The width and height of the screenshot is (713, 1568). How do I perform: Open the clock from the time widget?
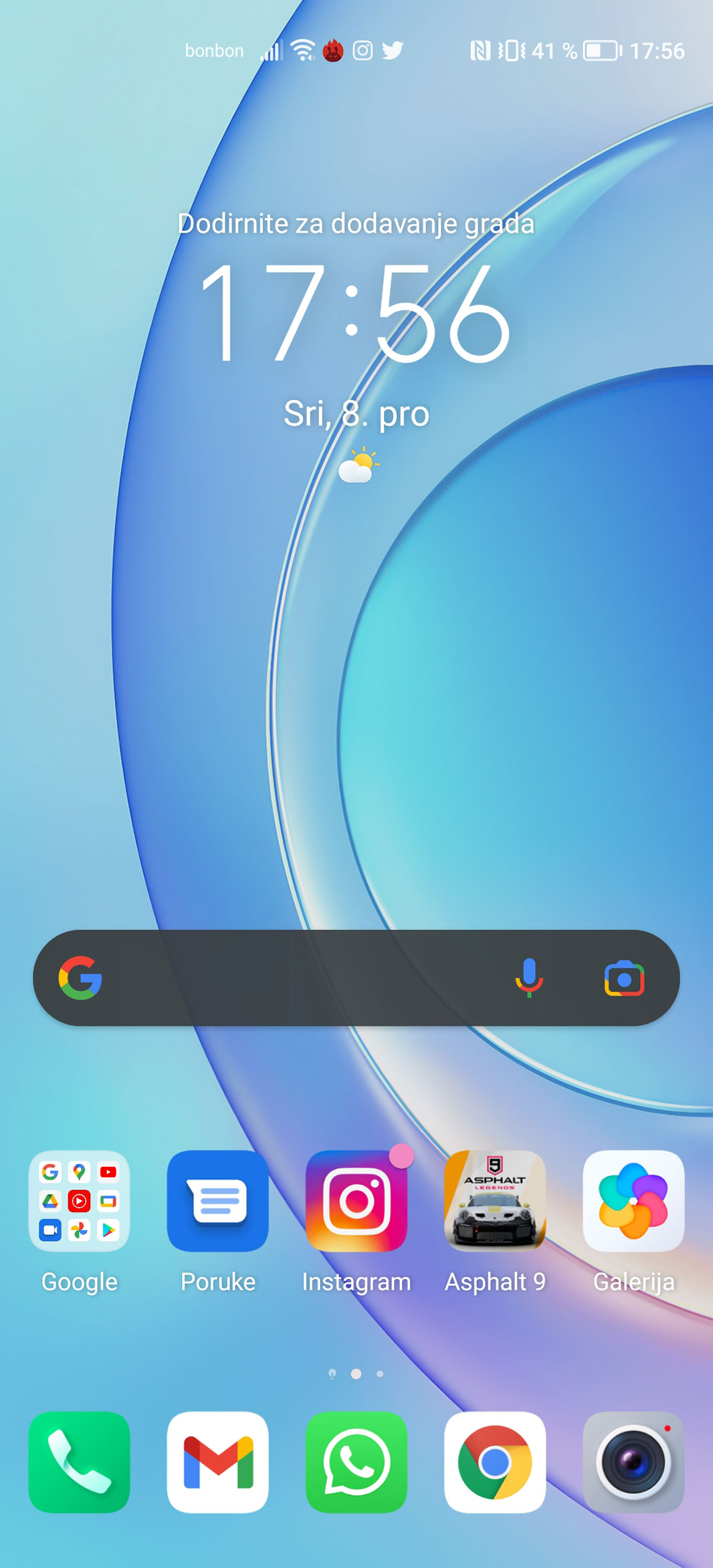pyautogui.click(x=356, y=313)
